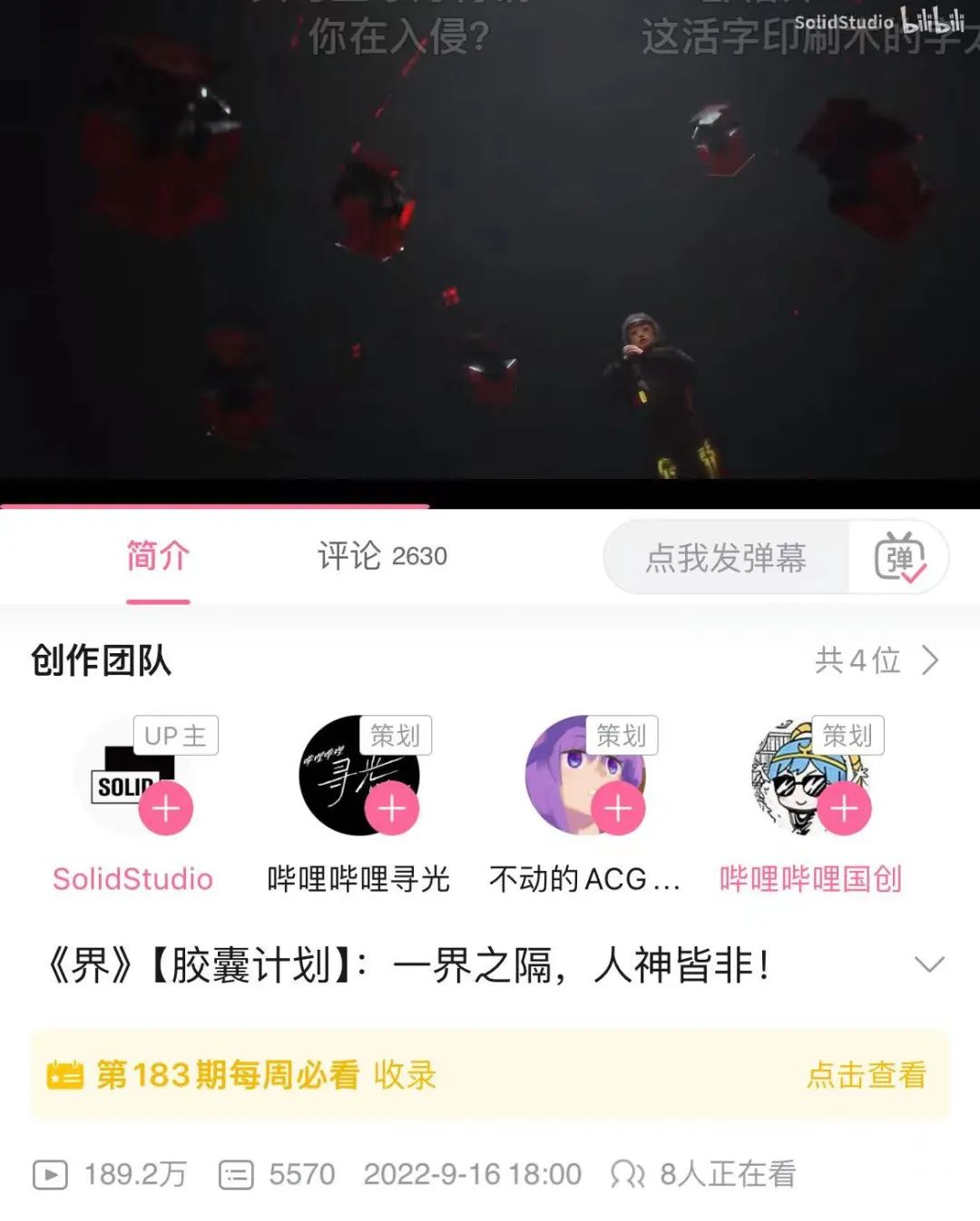Expand the video title description chevron
Viewport: 980px width, 1221px height.
(929, 964)
